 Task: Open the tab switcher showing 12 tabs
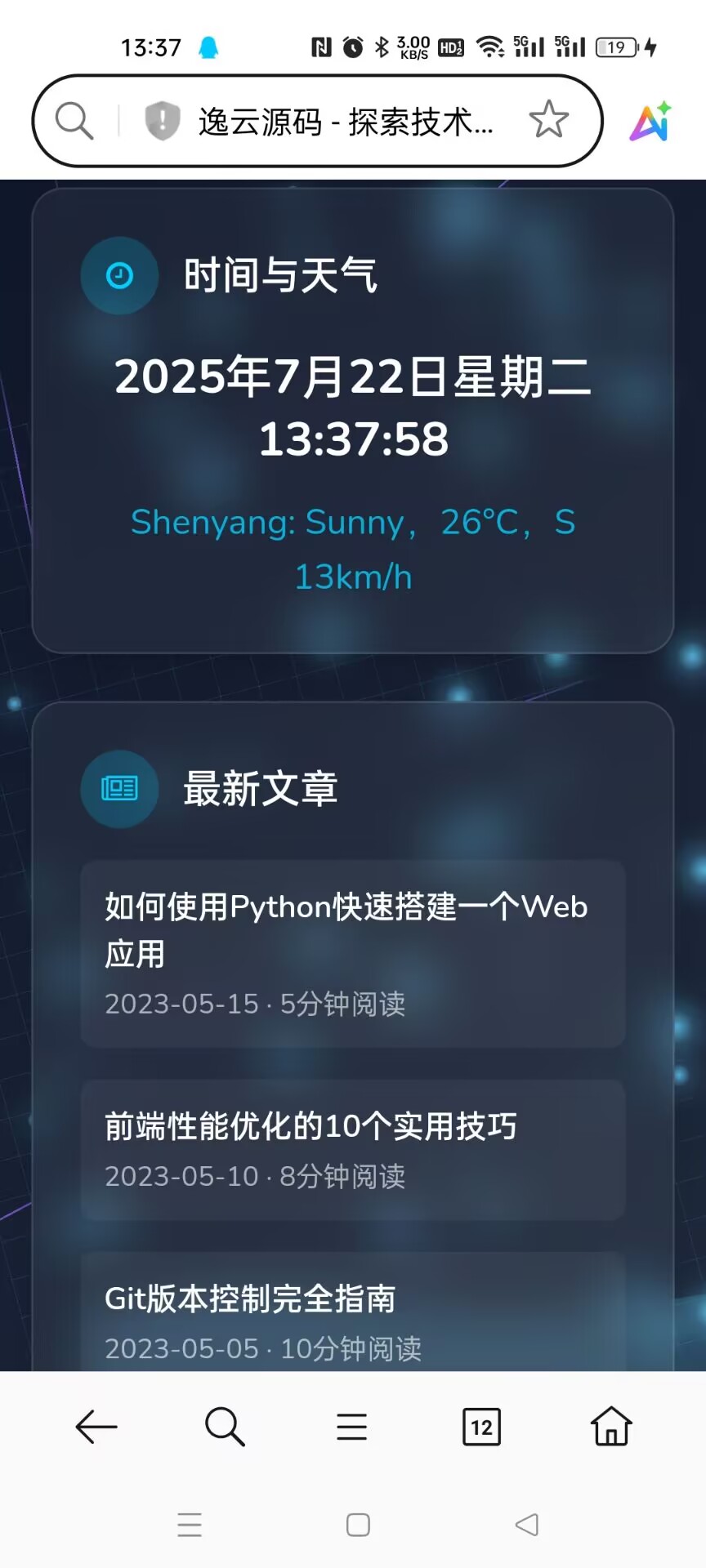click(481, 1427)
